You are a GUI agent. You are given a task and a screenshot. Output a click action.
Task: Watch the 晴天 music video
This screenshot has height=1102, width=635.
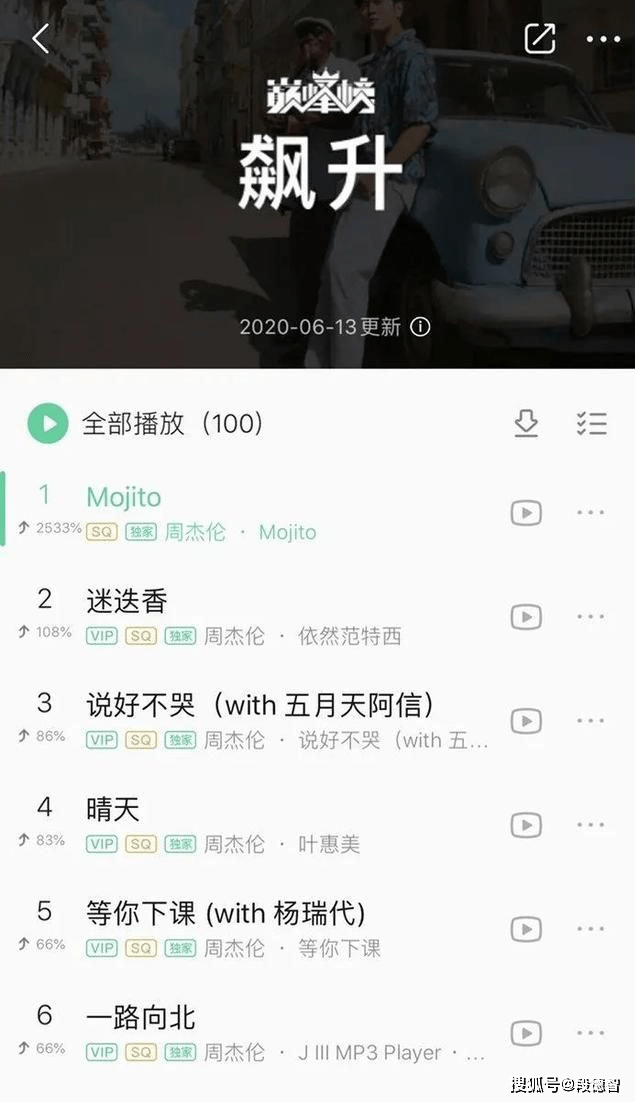click(x=526, y=825)
